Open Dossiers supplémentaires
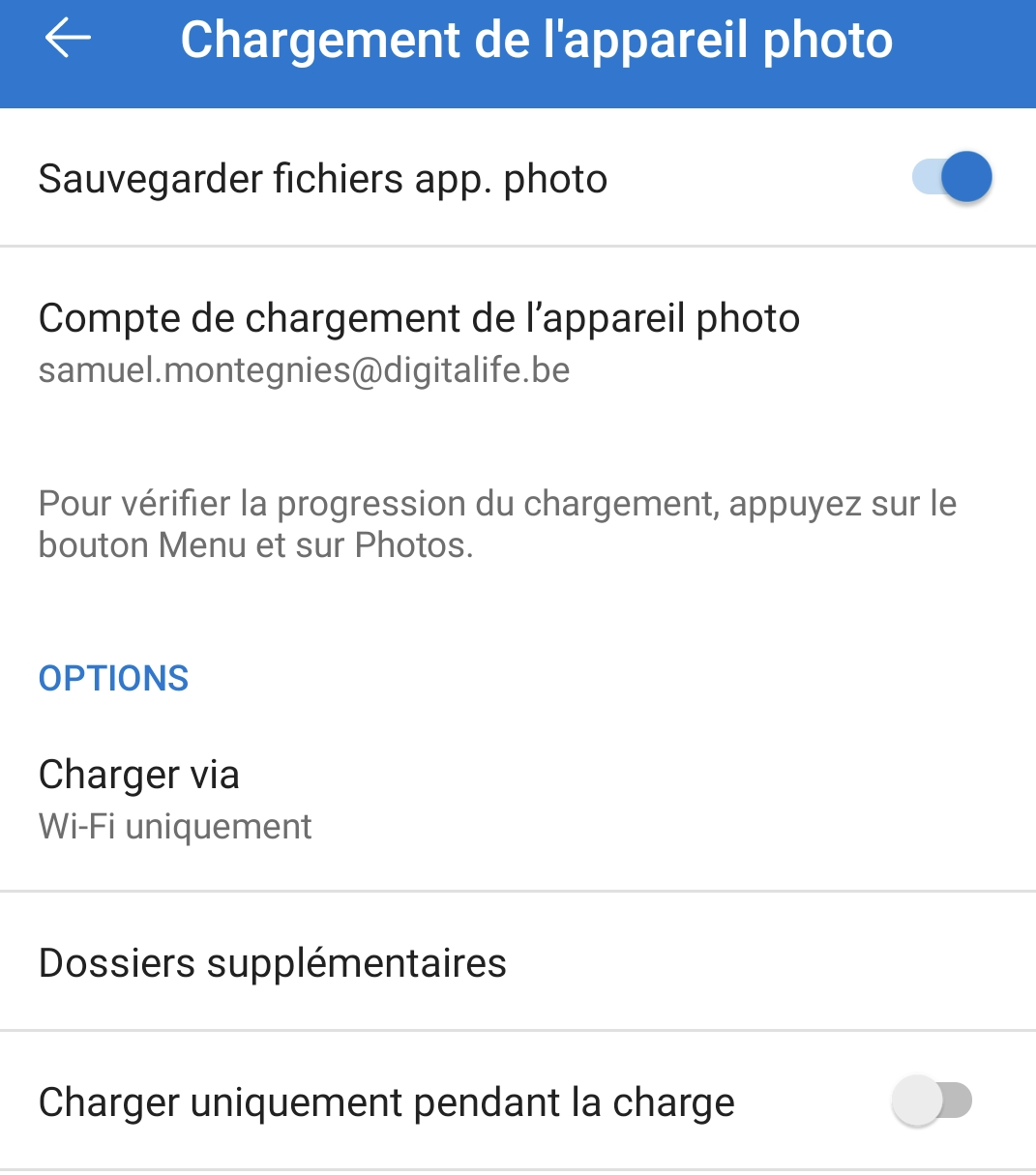 pos(273,963)
